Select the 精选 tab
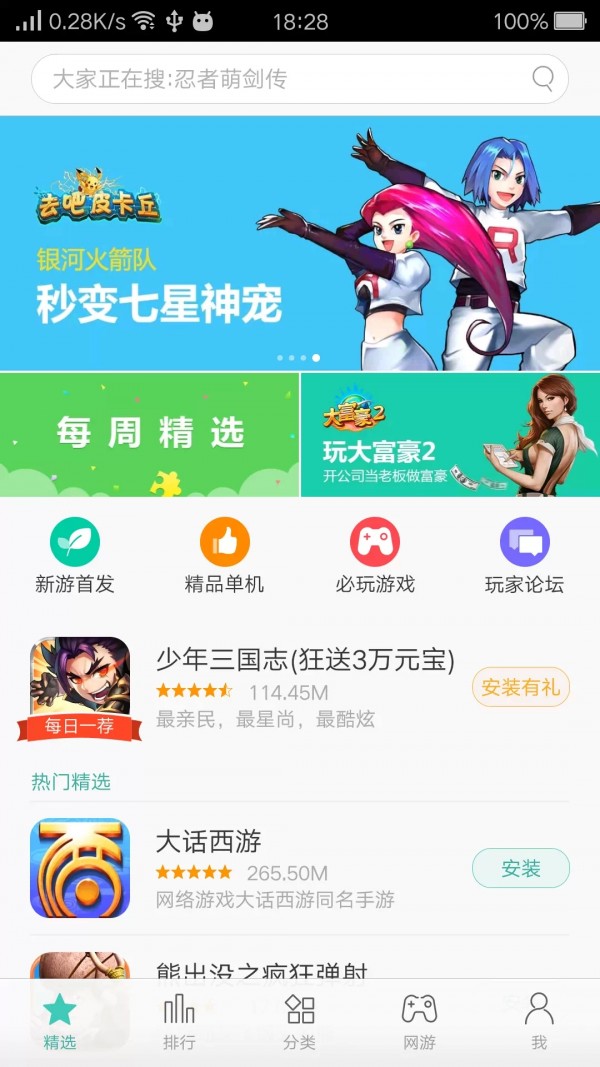Screen dimensions: 600x1067 tap(60, 1020)
